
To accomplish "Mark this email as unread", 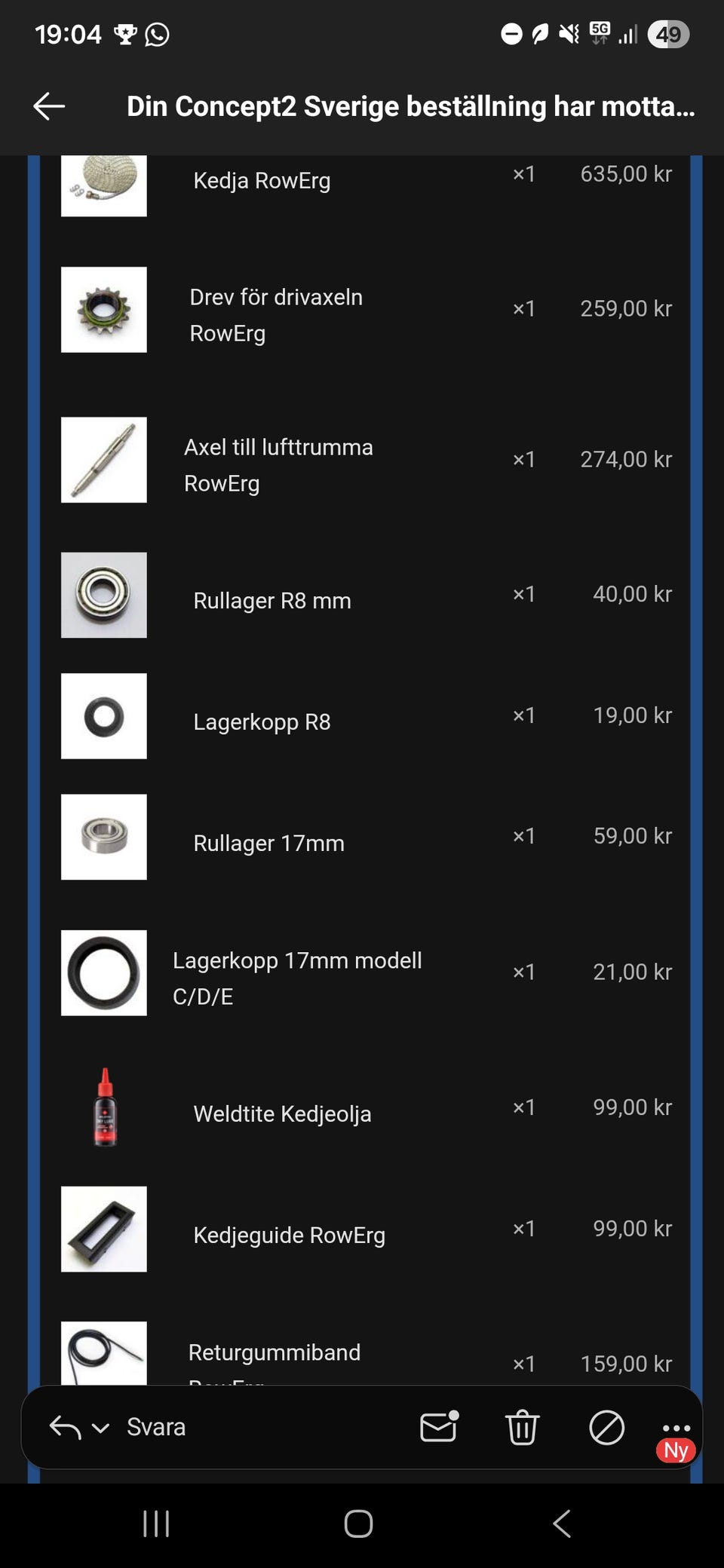I will [x=439, y=1427].
